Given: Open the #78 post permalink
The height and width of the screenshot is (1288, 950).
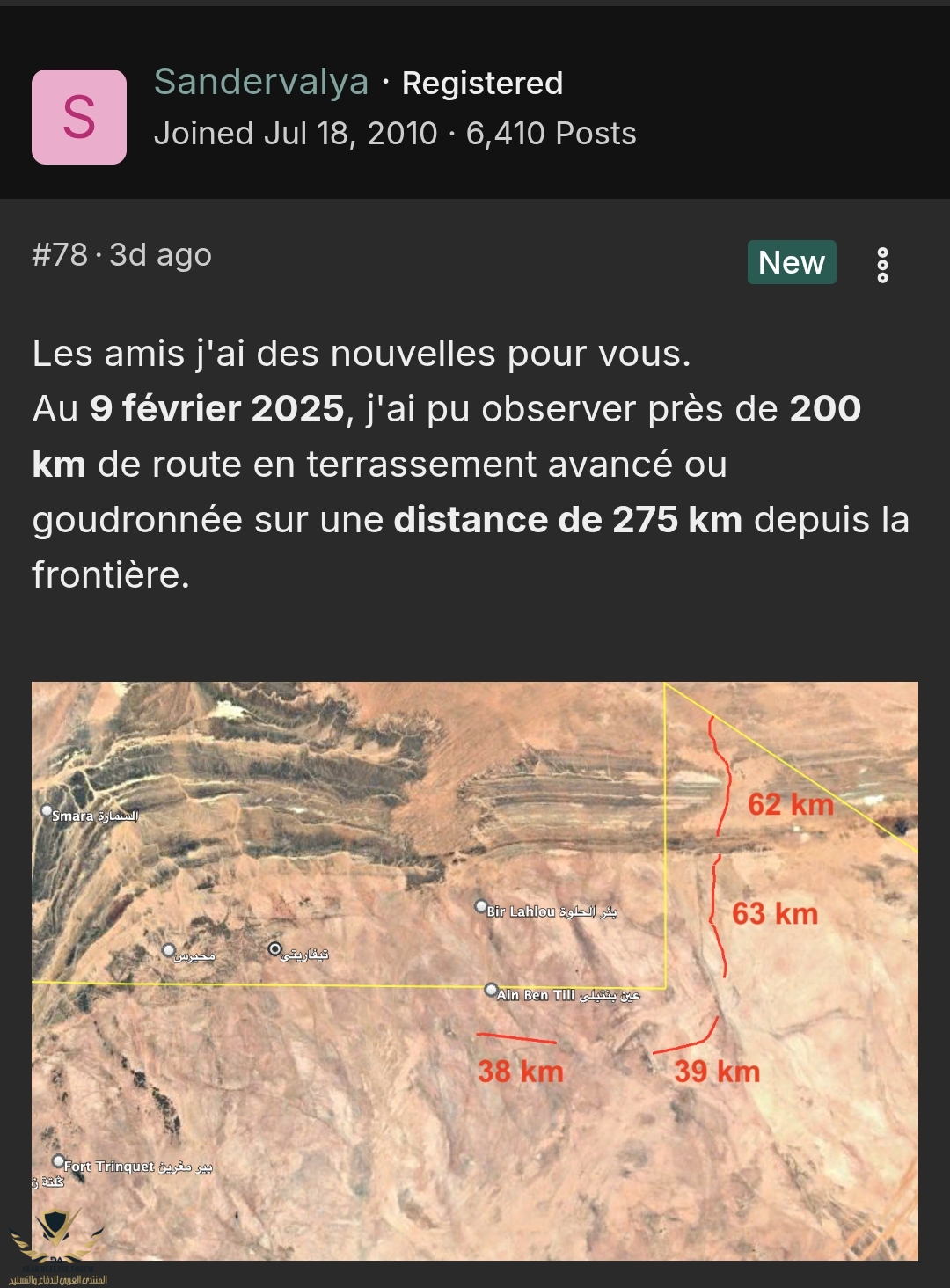Looking at the screenshot, I should (60, 255).
